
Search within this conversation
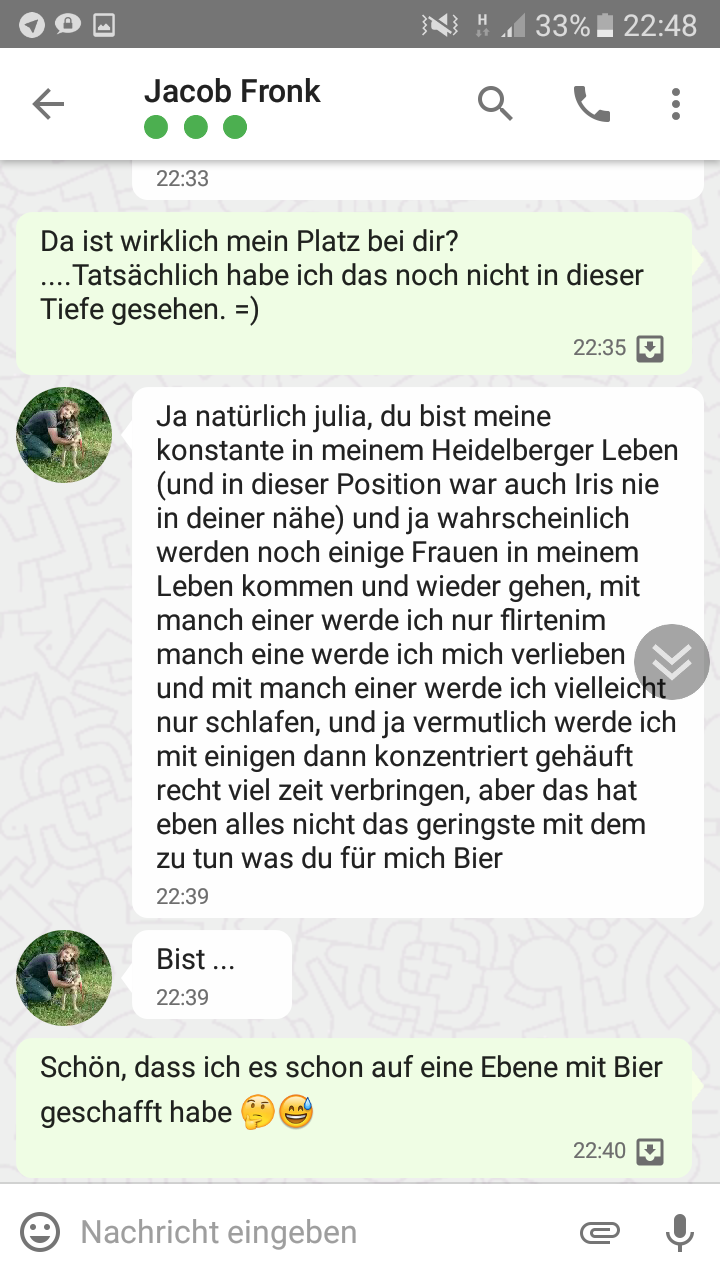[495, 104]
